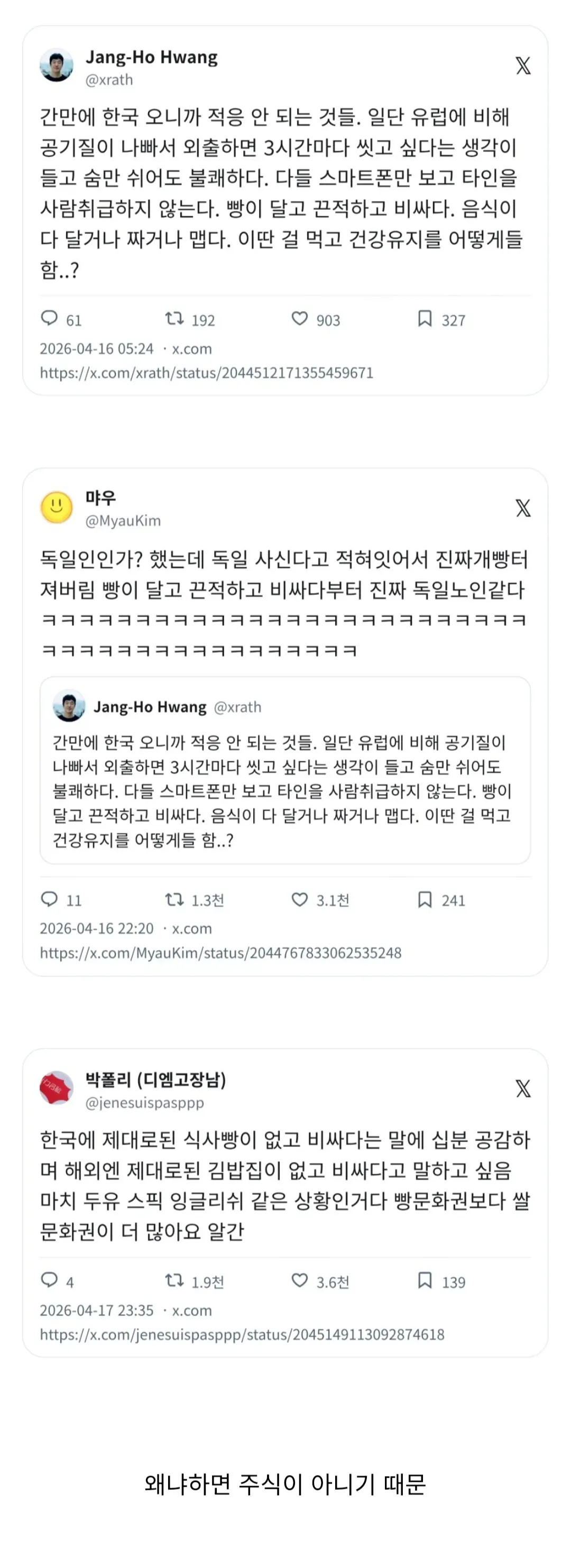Toggle the like heart showing 3.1천
Image resolution: width=571 pixels, height=1568 pixels.
pos(299,899)
